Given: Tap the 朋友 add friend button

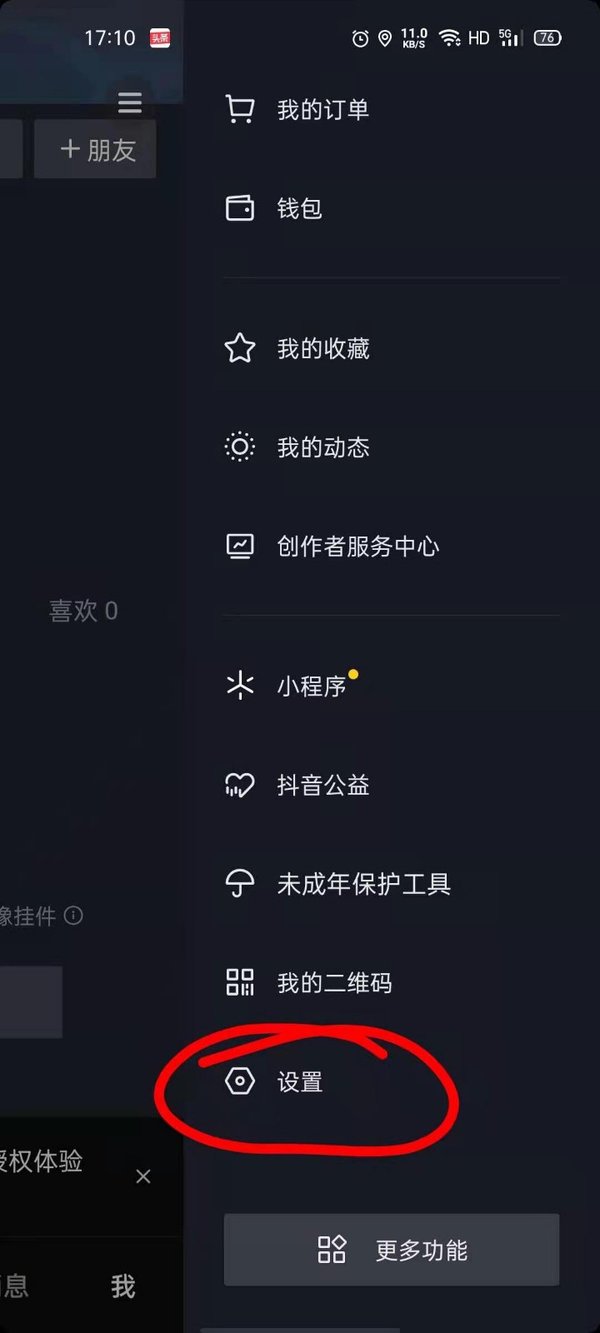Looking at the screenshot, I should coord(96,150).
